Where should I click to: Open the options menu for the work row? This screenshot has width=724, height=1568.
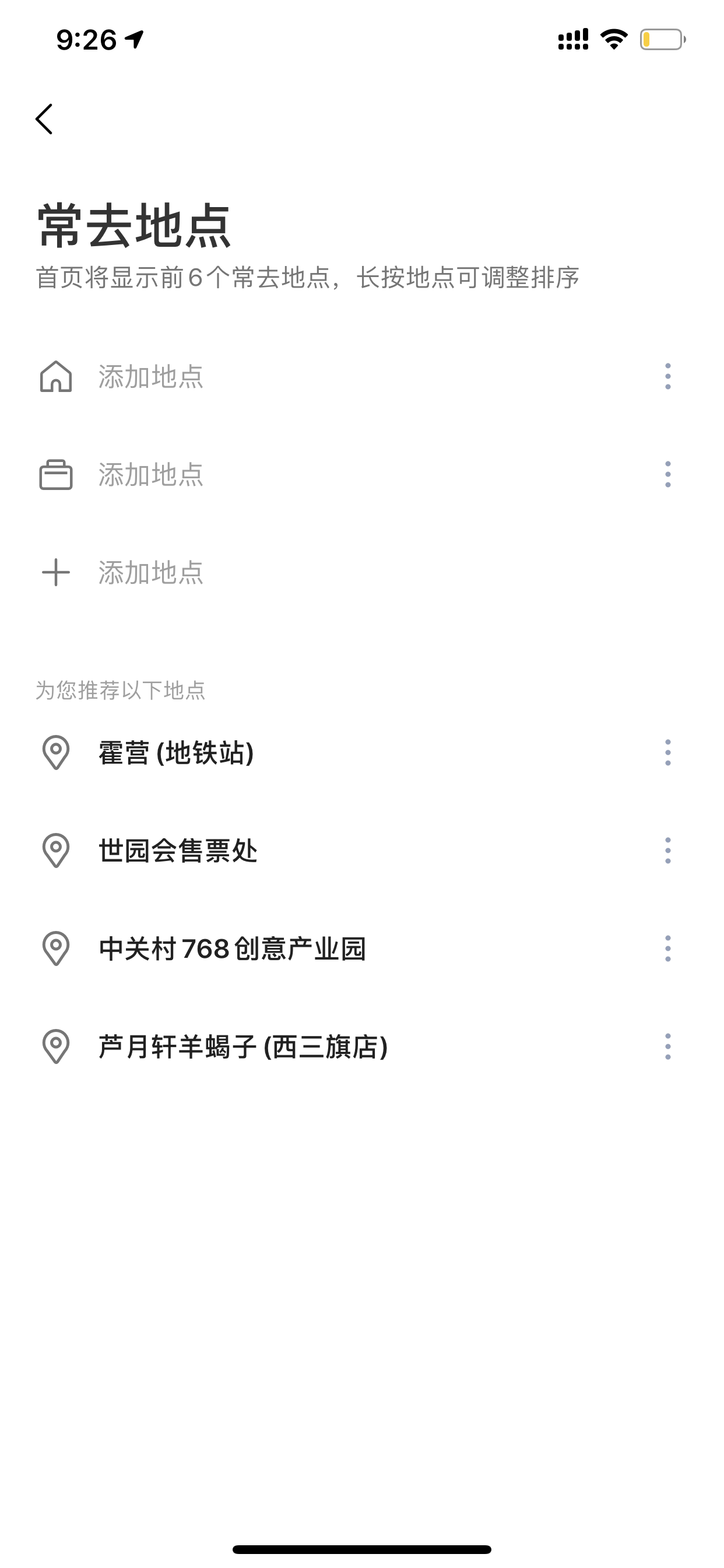coord(667,474)
